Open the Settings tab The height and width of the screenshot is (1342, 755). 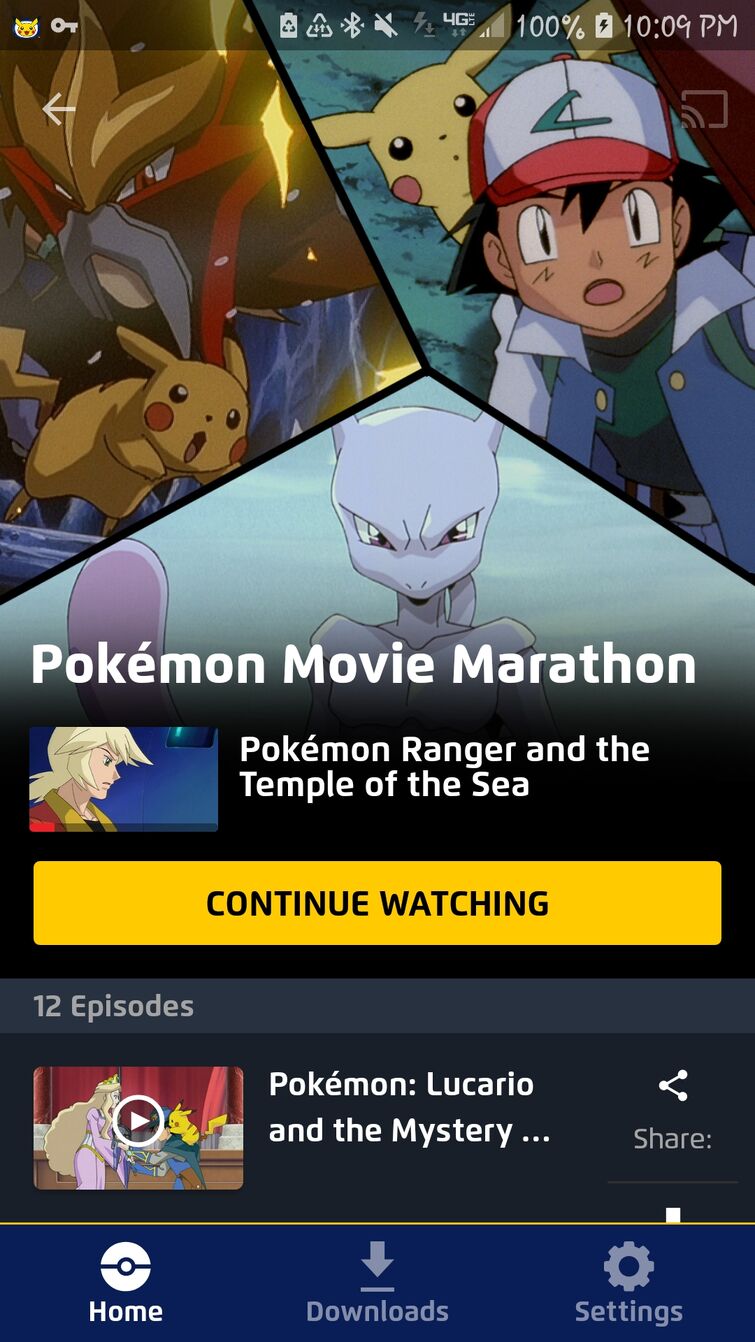[628, 1283]
